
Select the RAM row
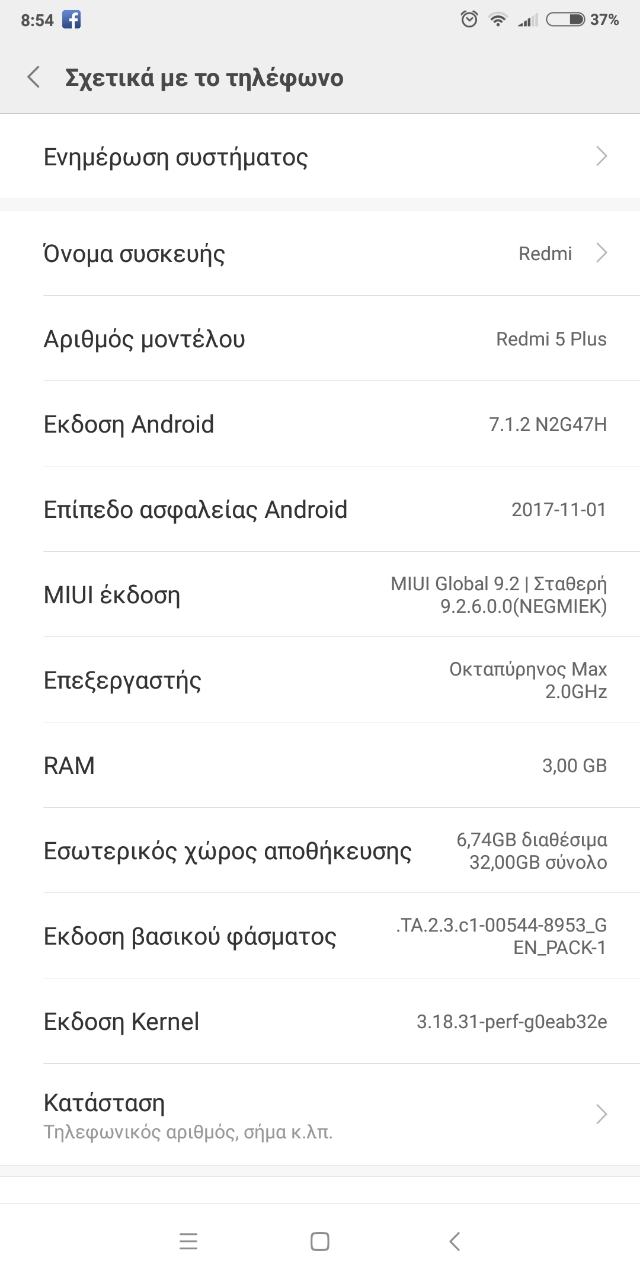pyautogui.click(x=320, y=766)
